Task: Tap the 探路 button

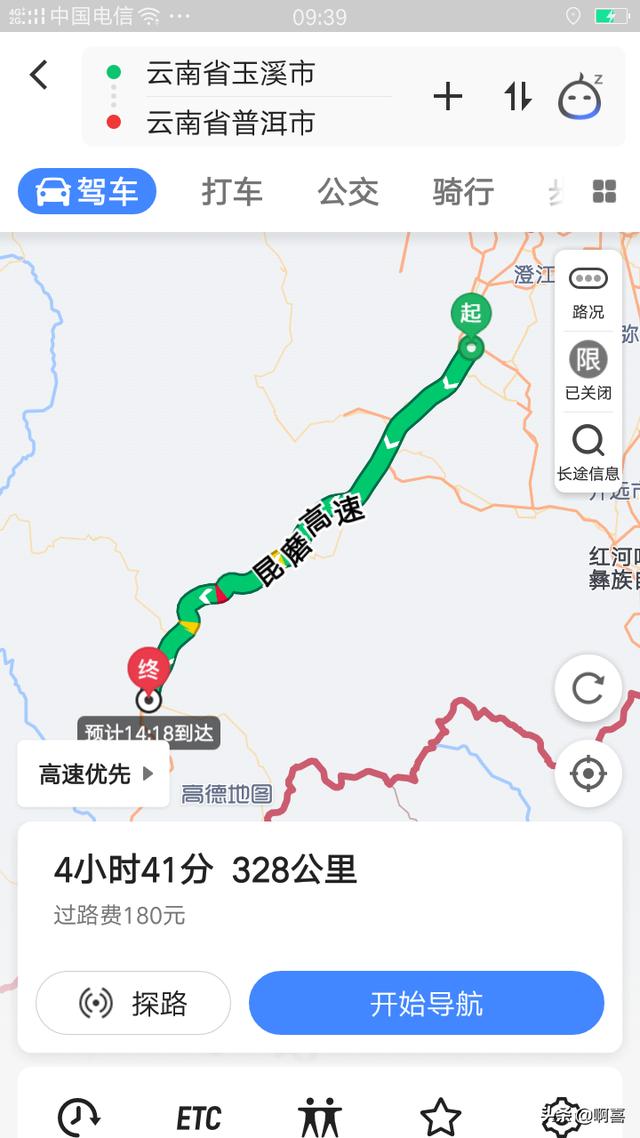Action: click(x=134, y=1003)
